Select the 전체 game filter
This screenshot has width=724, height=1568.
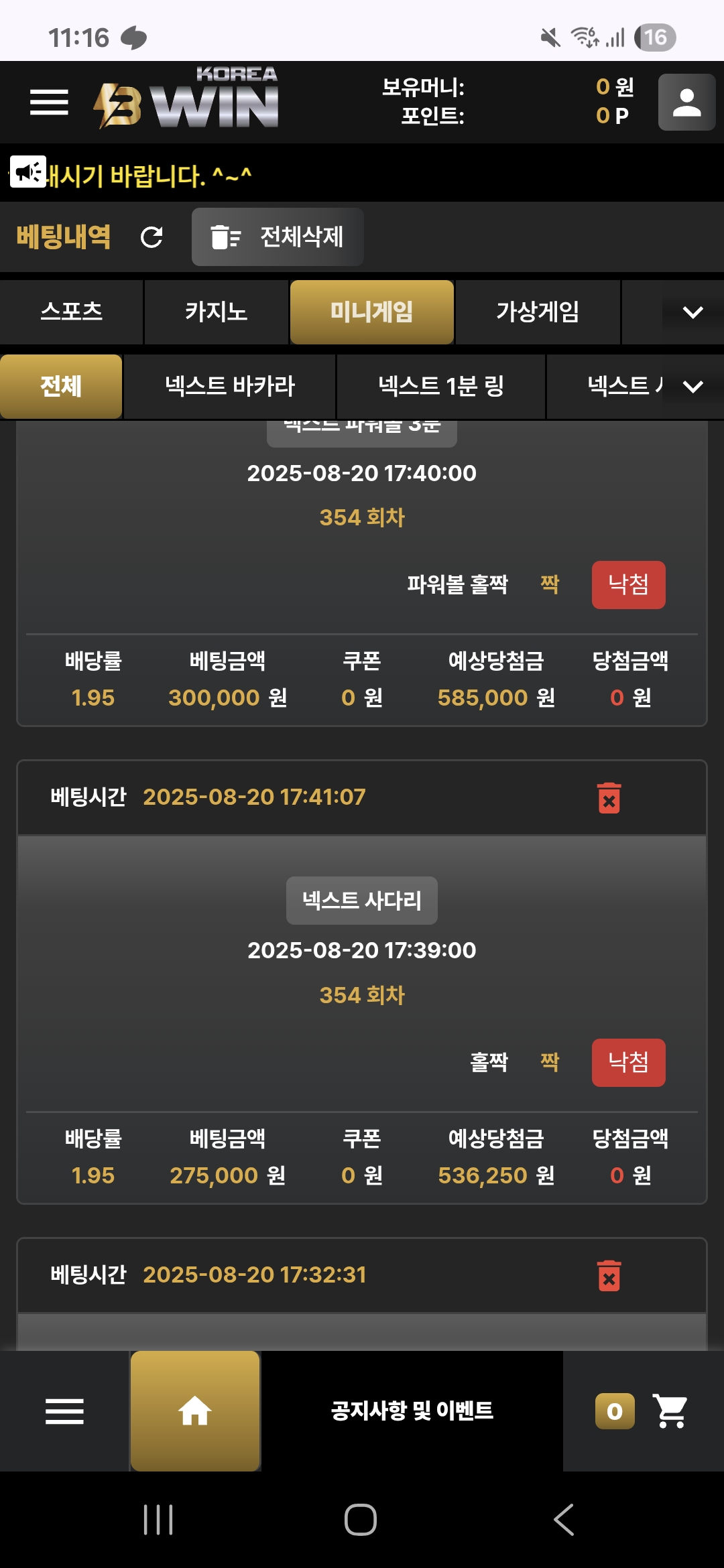click(x=61, y=387)
